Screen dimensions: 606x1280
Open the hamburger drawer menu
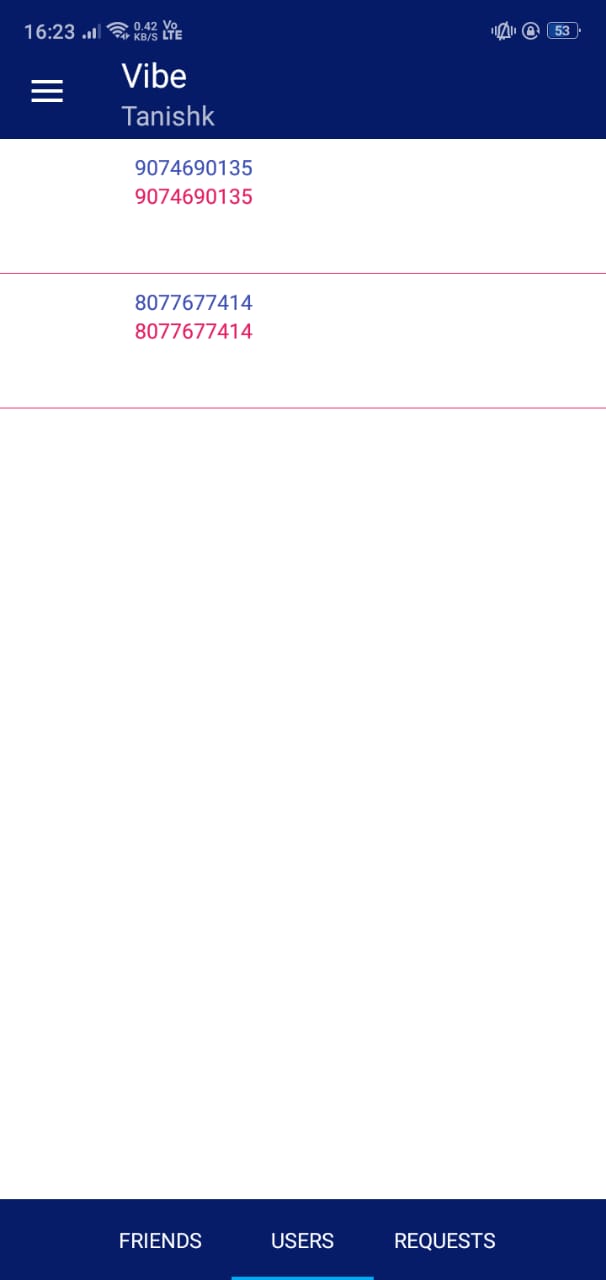point(47,91)
